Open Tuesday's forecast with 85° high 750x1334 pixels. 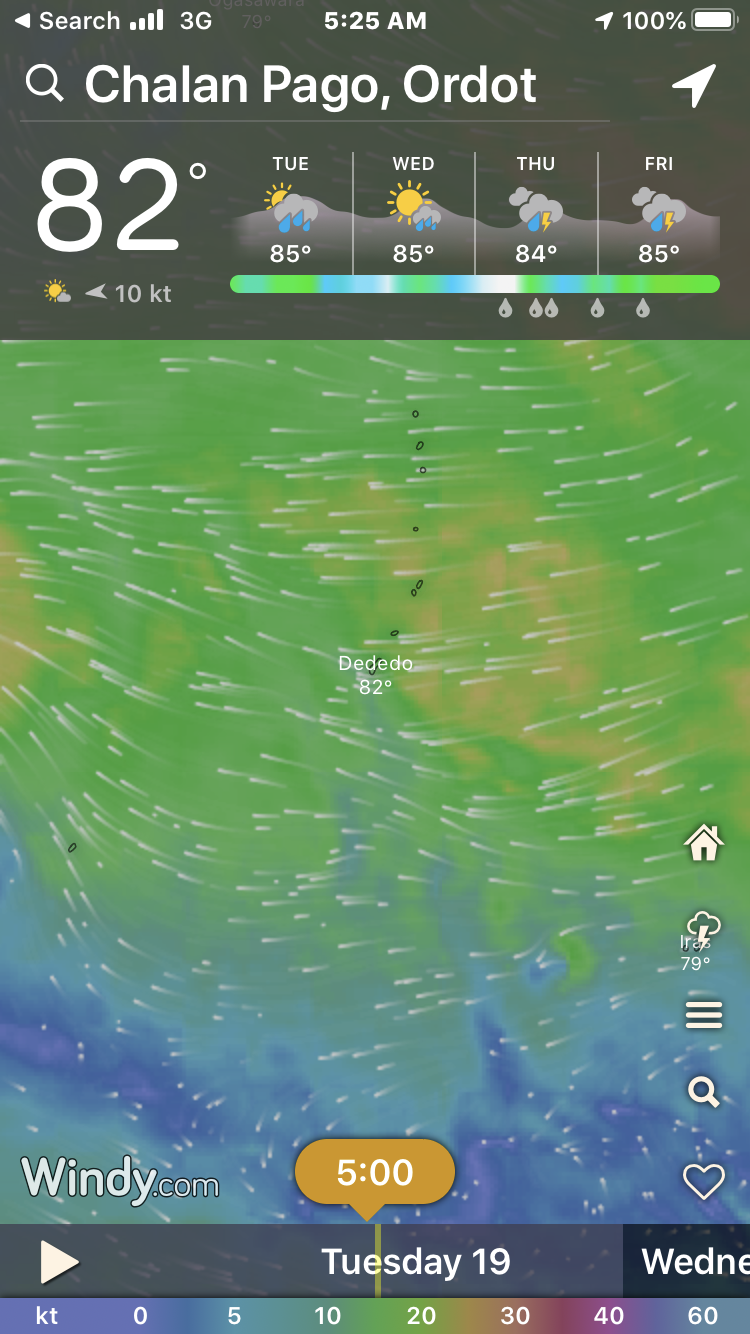point(291,212)
